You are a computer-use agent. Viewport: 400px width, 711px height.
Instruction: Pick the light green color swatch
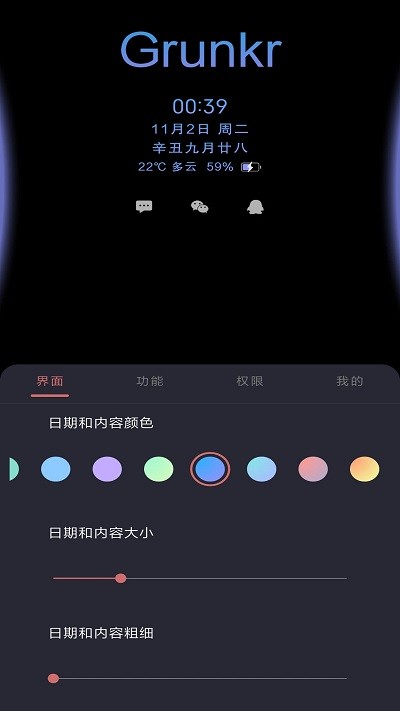[158, 469]
